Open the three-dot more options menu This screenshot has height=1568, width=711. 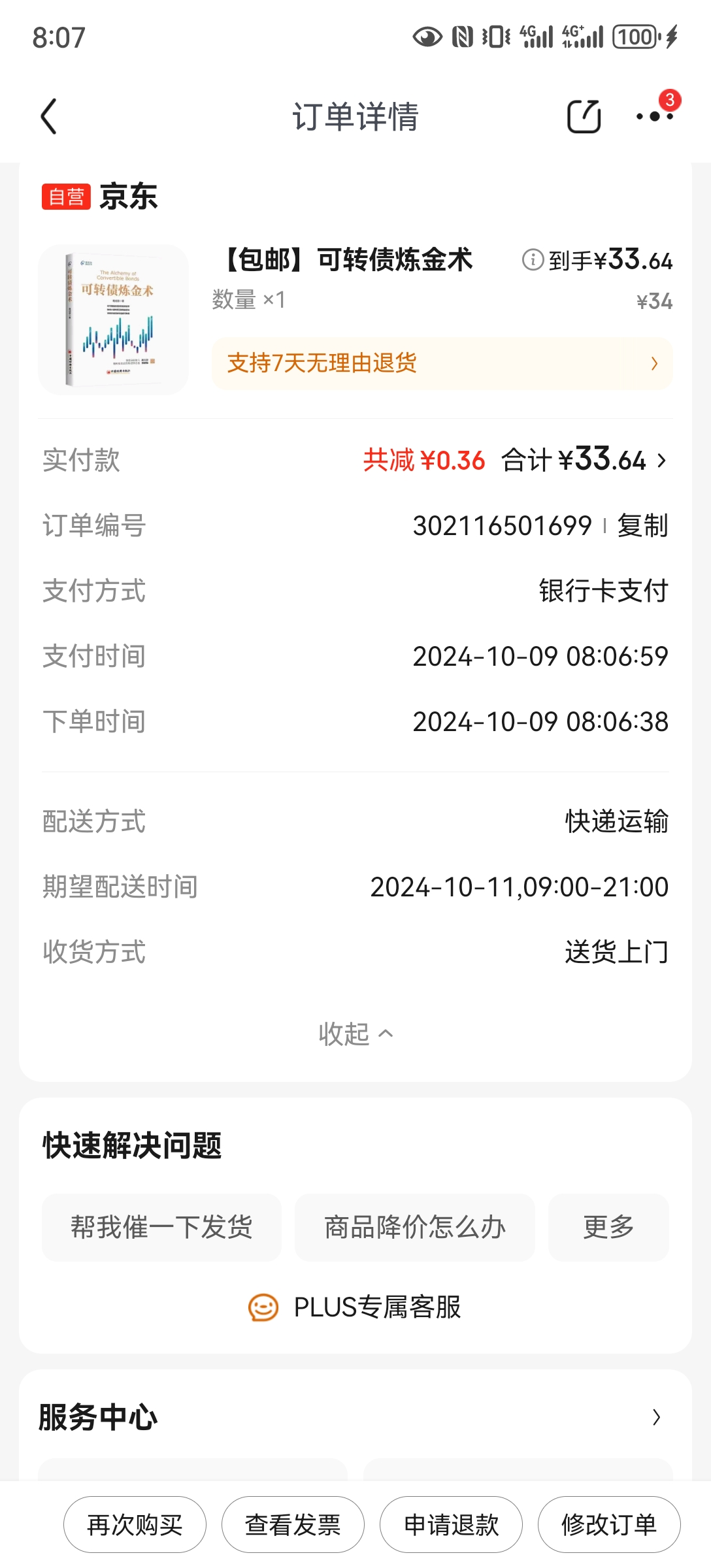tap(654, 117)
